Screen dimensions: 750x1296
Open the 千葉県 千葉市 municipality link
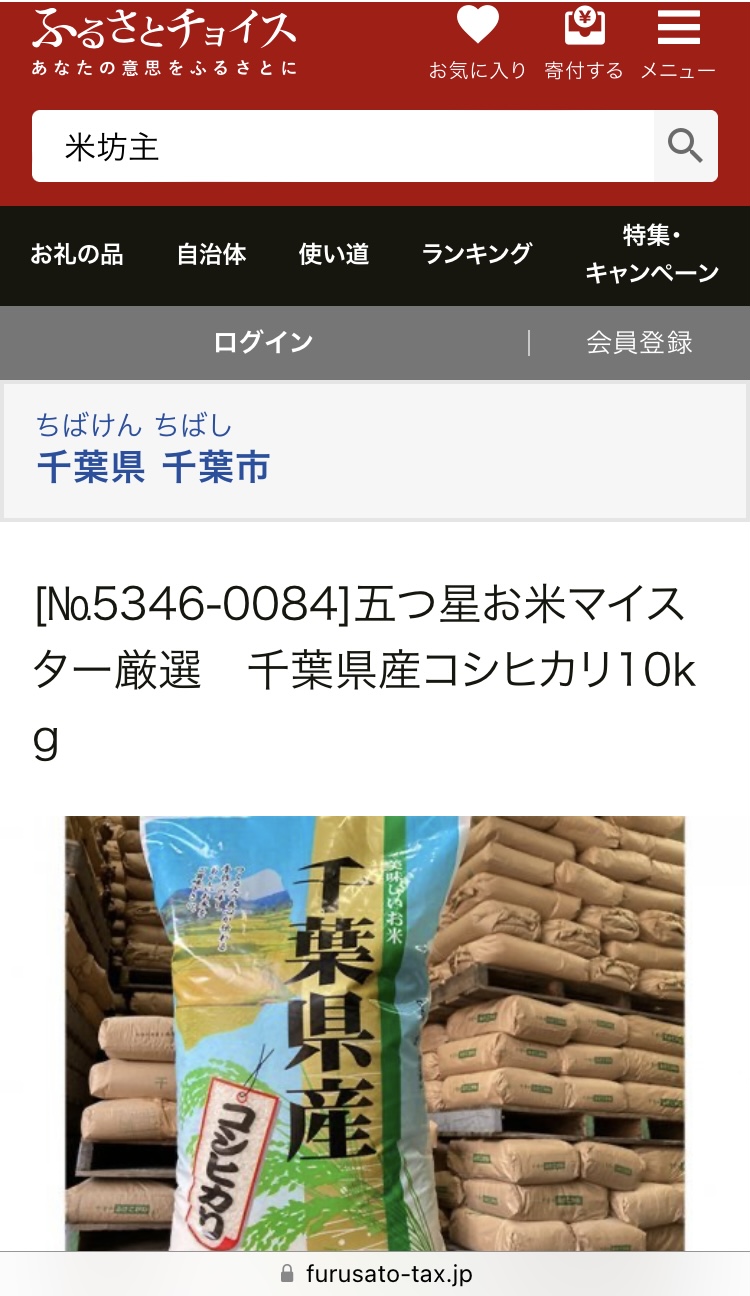[x=153, y=452]
